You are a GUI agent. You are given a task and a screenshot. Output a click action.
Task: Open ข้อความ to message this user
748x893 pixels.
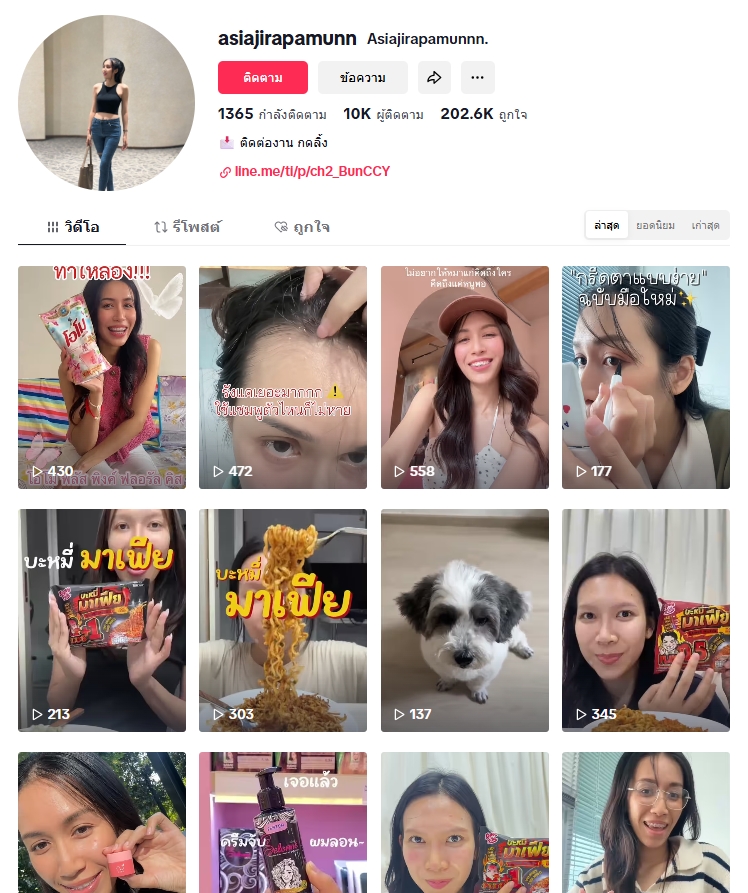(362, 78)
